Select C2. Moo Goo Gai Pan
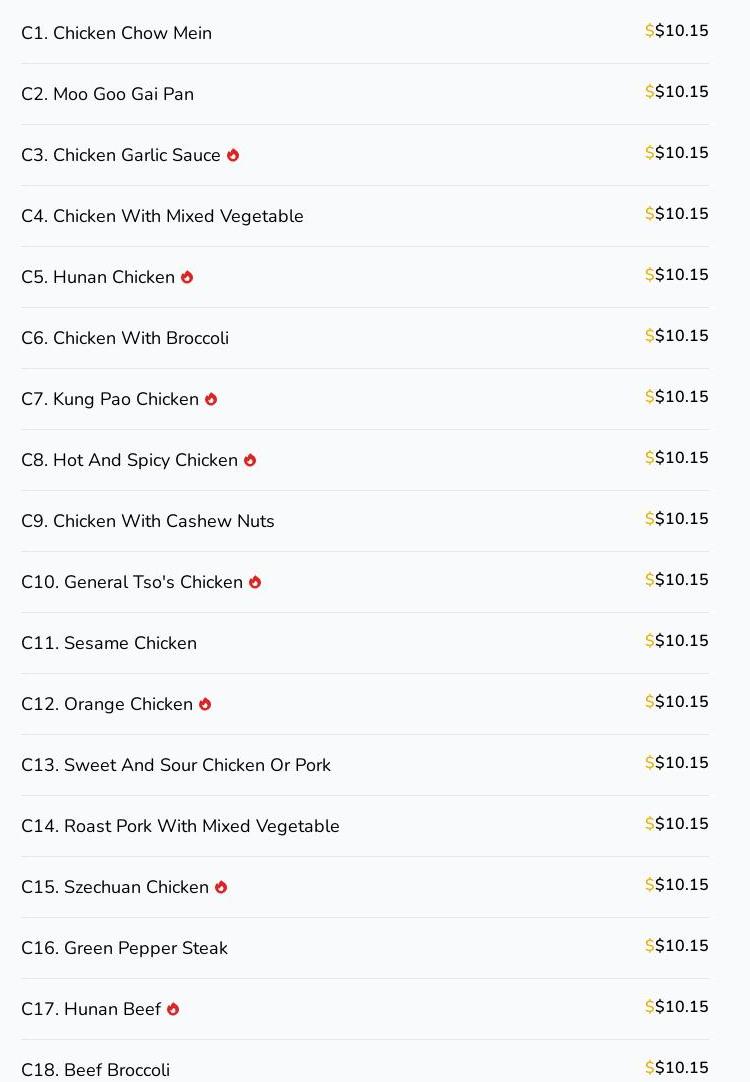This screenshot has height=1082, width=750. [x=108, y=94]
